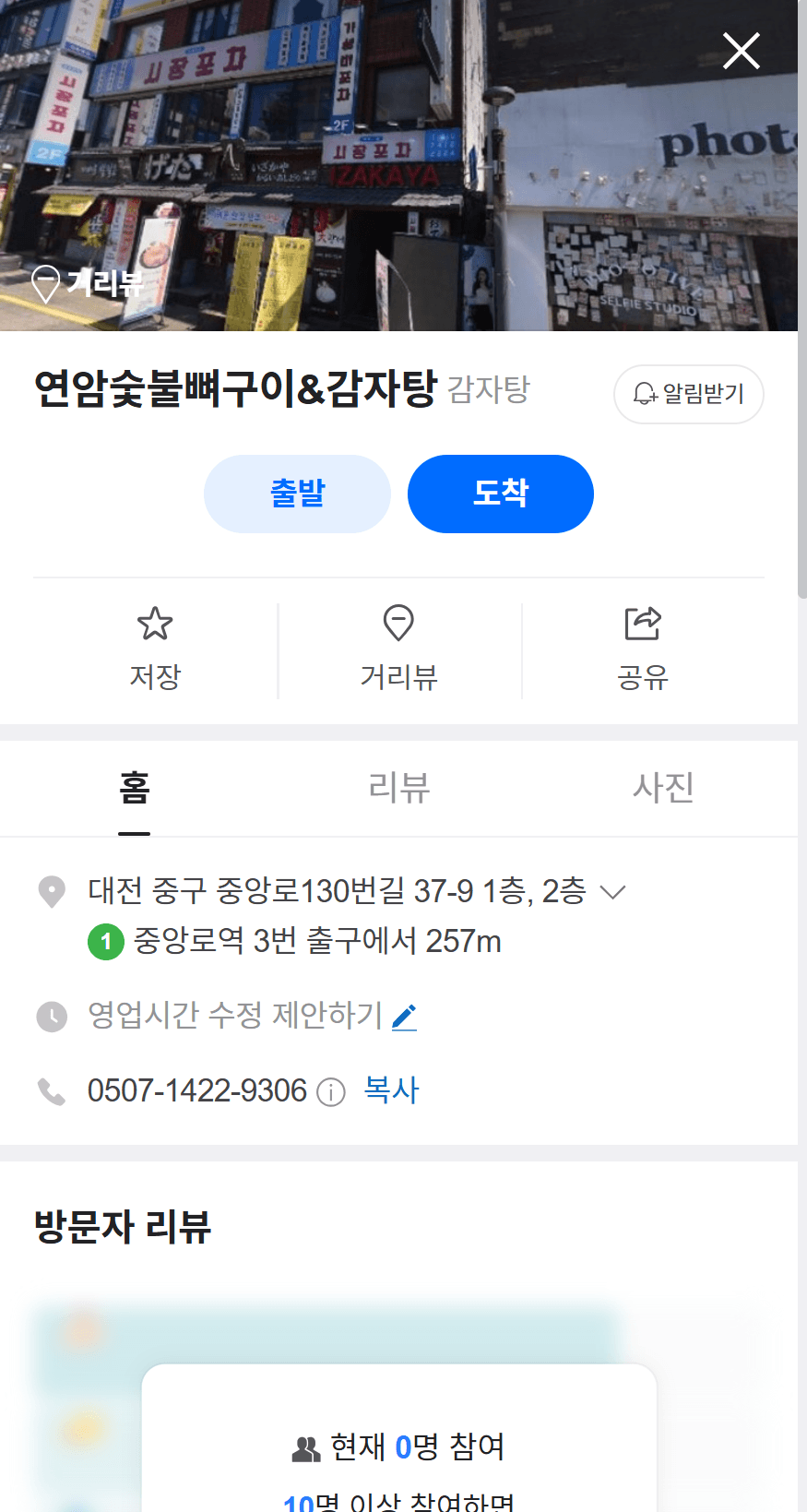Click the location pin icon beside the address

53,892
